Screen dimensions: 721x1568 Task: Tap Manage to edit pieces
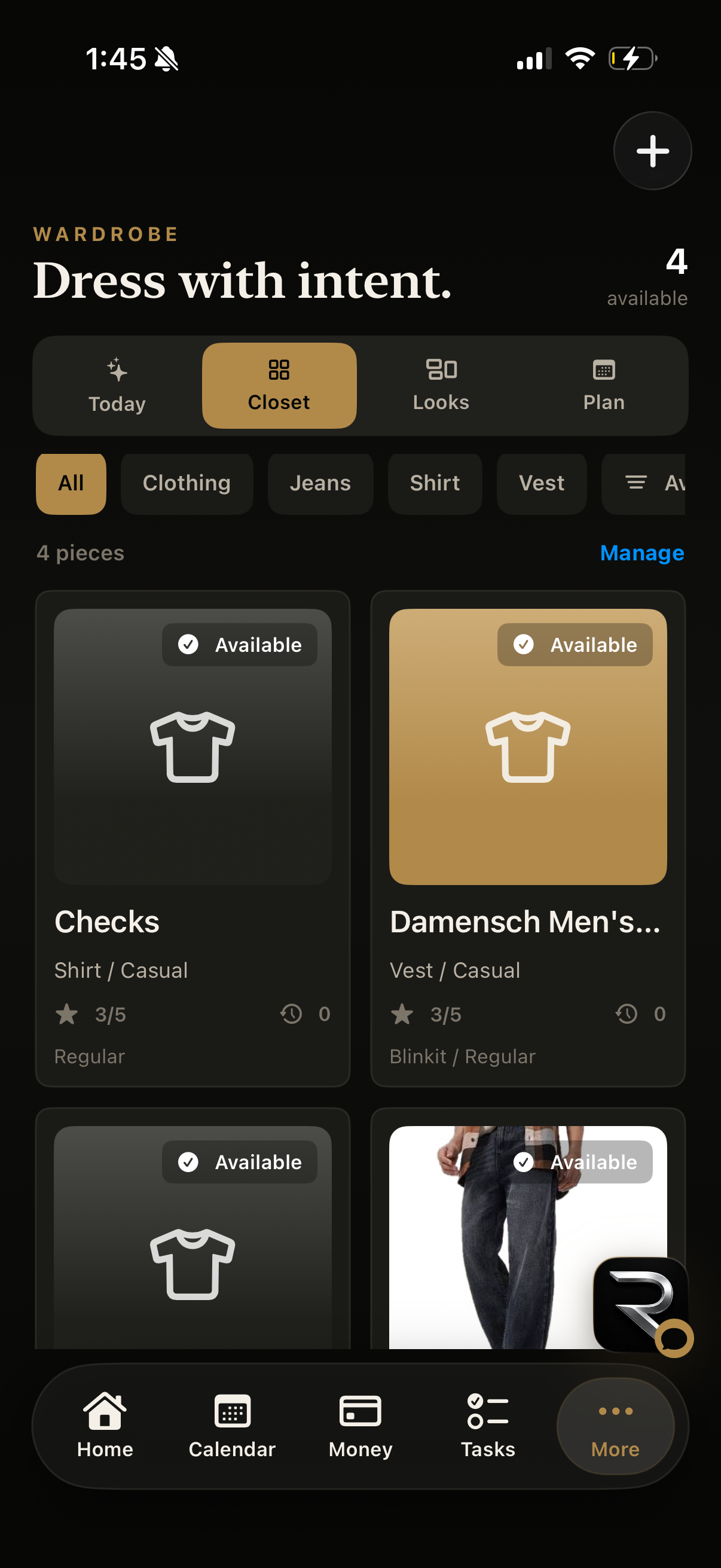point(641,553)
